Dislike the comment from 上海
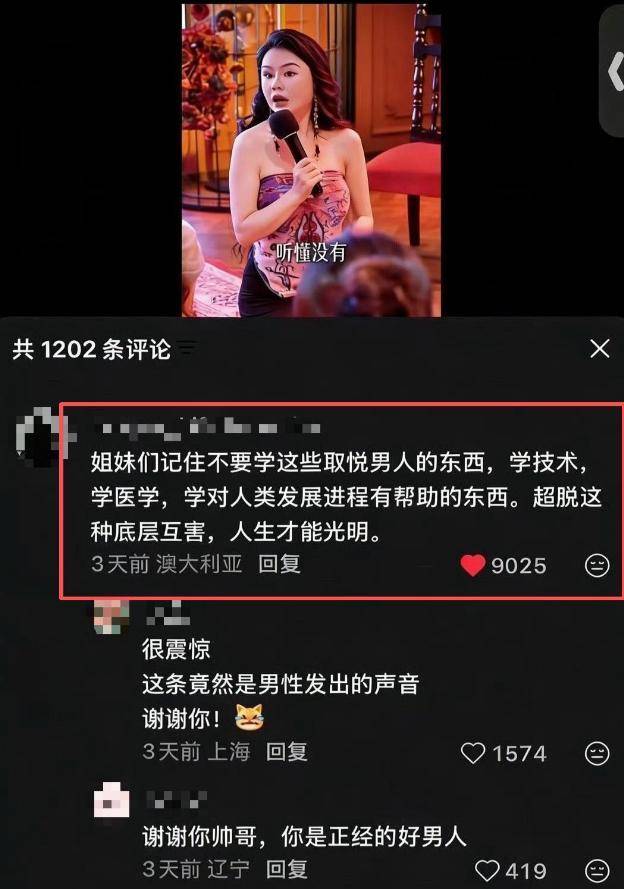Screen dimensions: 624x889 coord(597,753)
